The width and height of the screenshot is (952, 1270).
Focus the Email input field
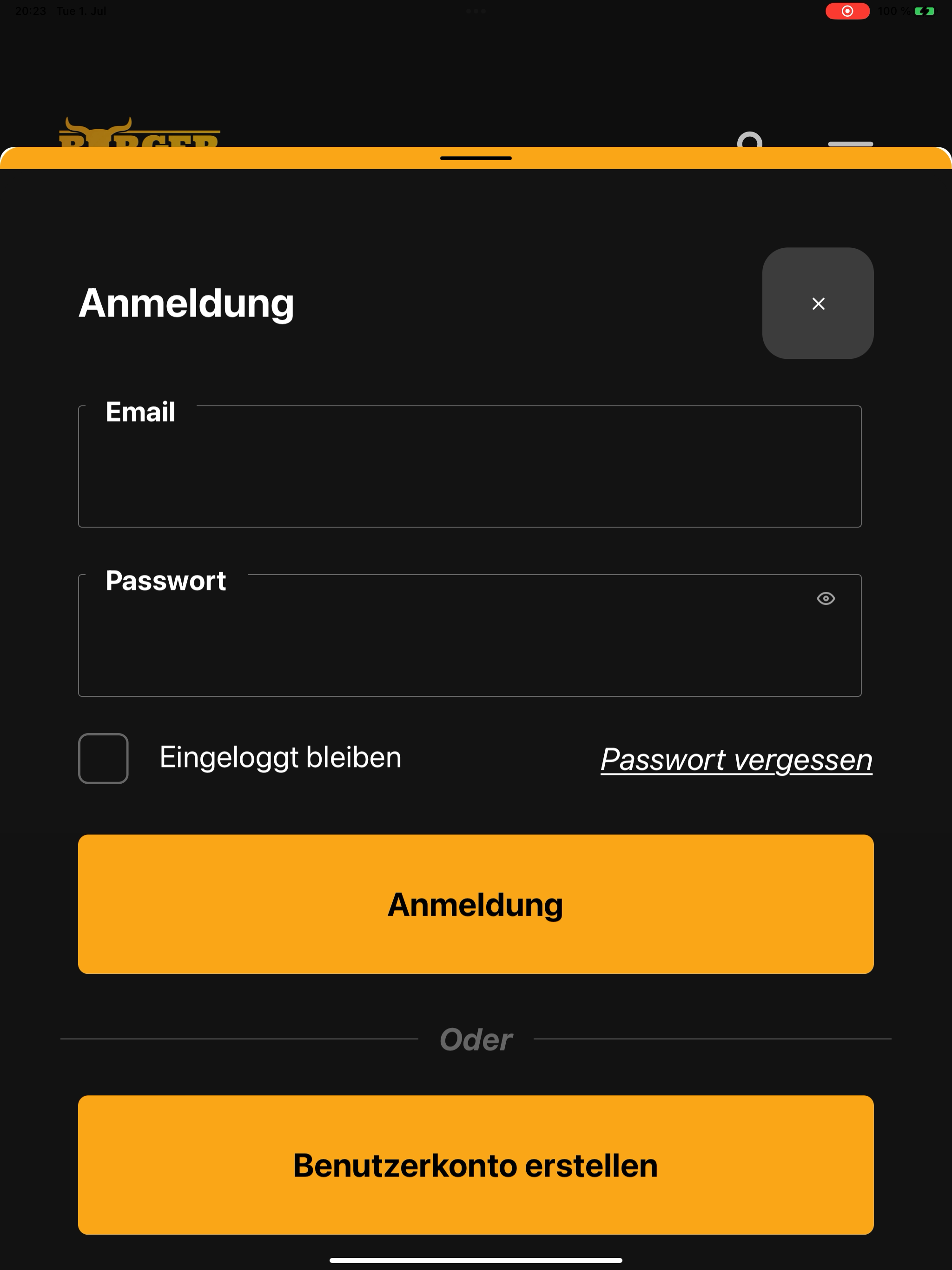(x=469, y=466)
